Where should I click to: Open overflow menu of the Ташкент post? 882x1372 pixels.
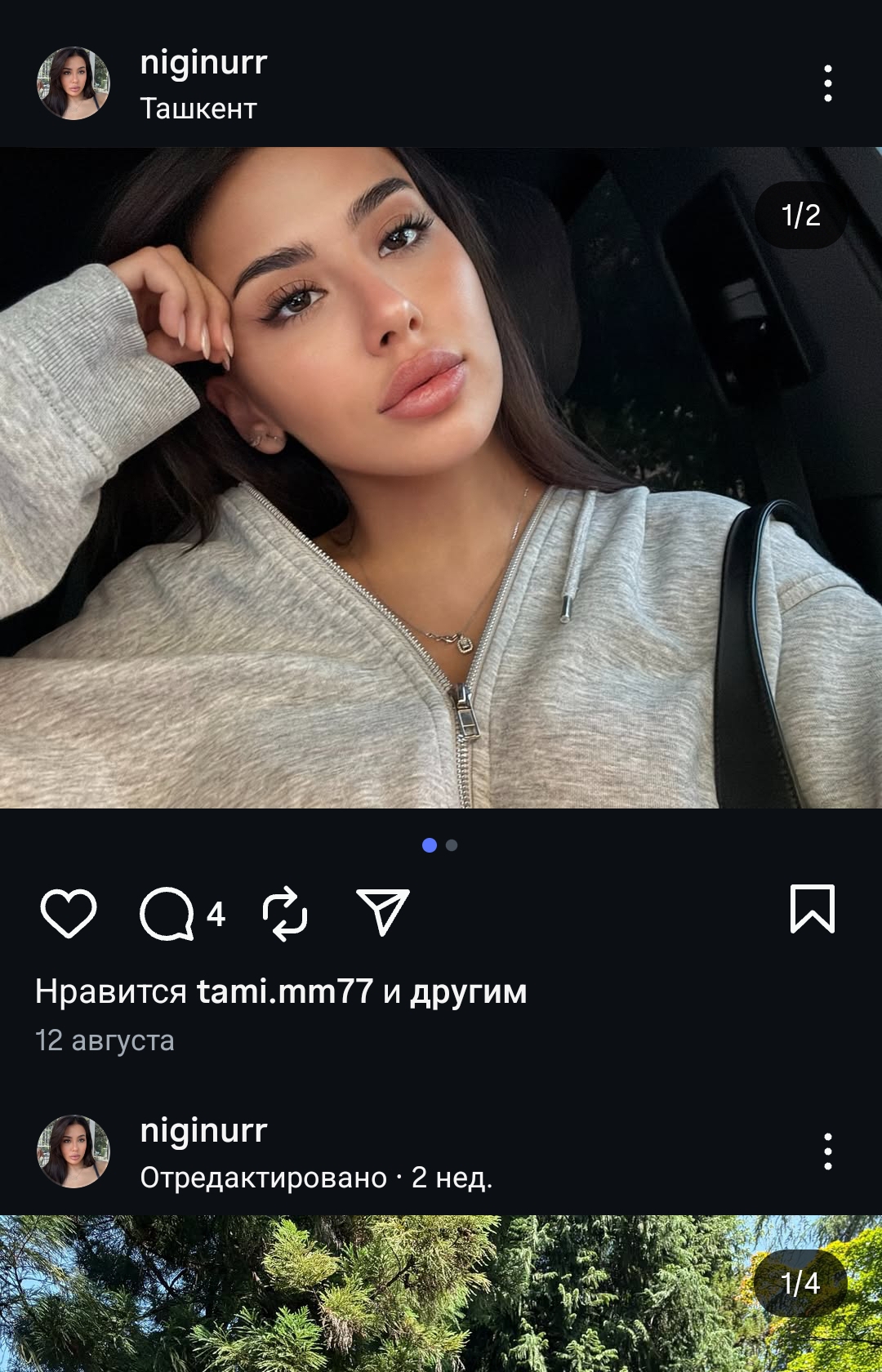click(828, 83)
